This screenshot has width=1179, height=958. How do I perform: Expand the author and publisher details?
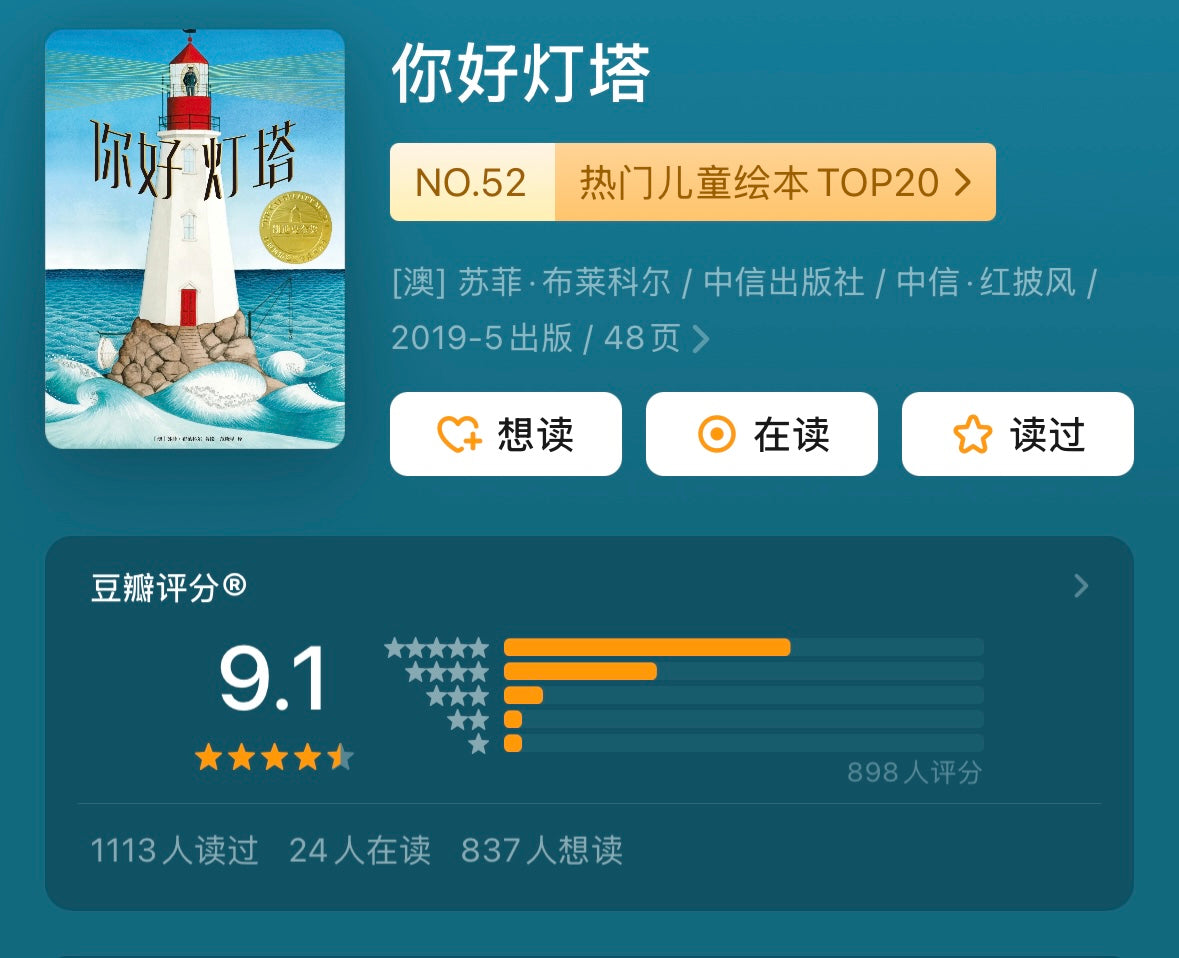(x=701, y=339)
